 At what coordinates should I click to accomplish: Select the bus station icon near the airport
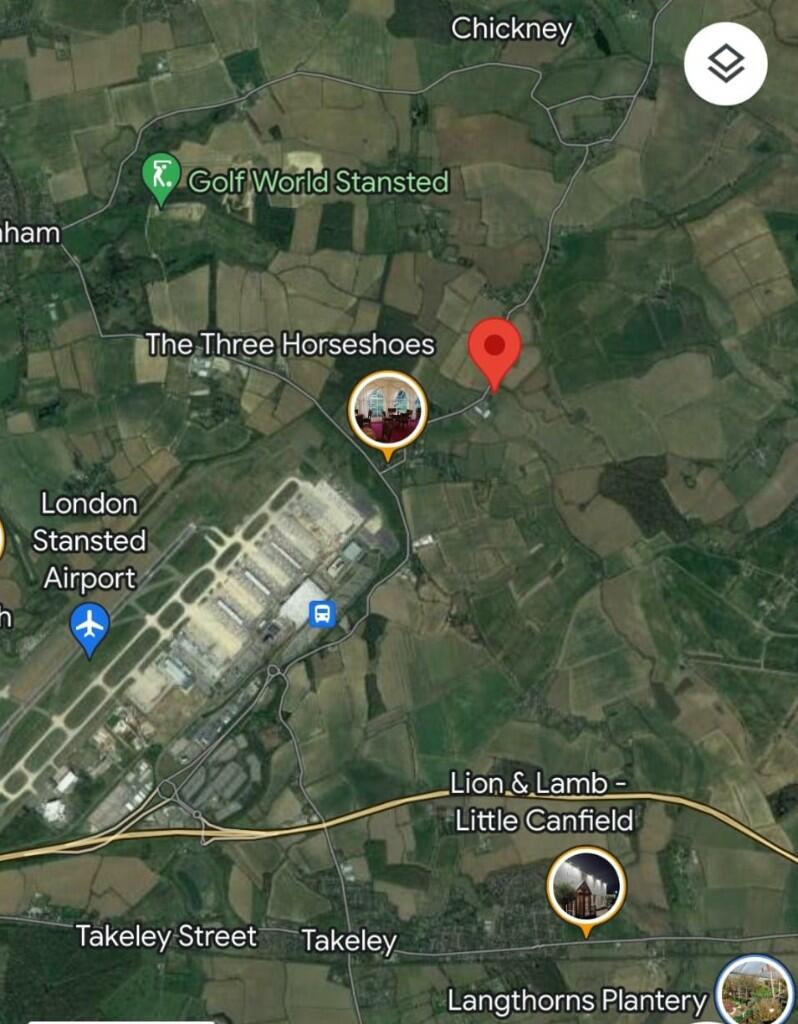[323, 613]
